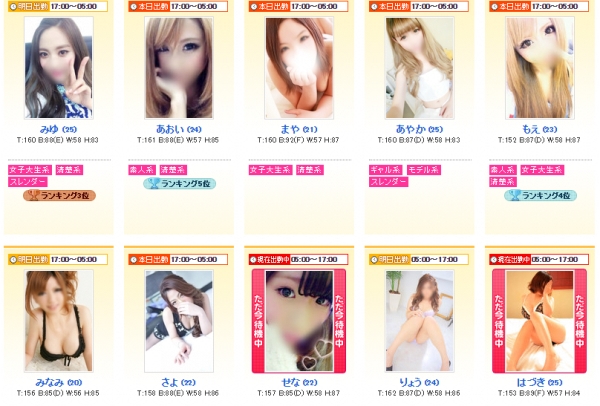Open せな's profile card
Screen dimensions: 600x406
coord(298,318)
